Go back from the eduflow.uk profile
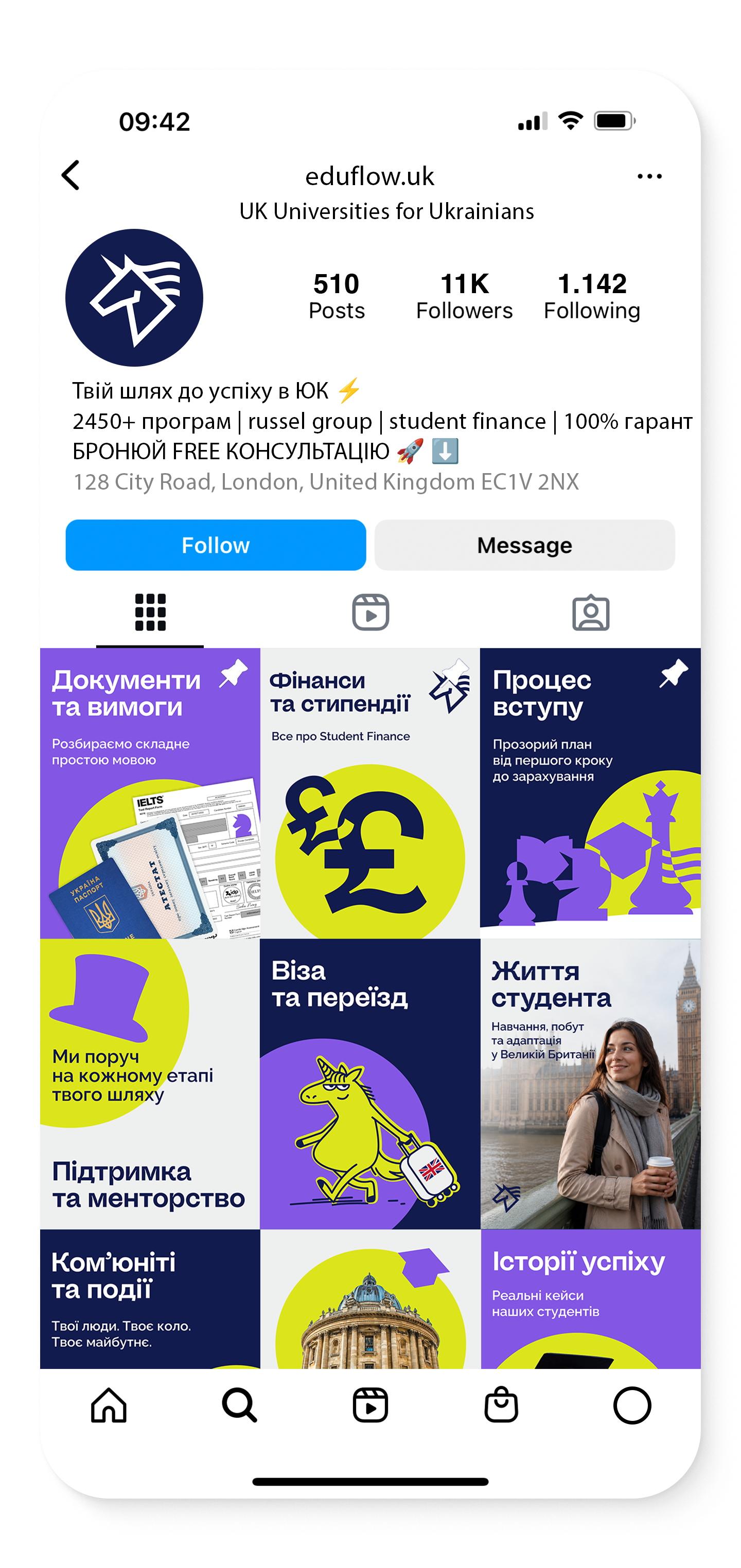This screenshot has height=1568, width=741. pyautogui.click(x=70, y=175)
